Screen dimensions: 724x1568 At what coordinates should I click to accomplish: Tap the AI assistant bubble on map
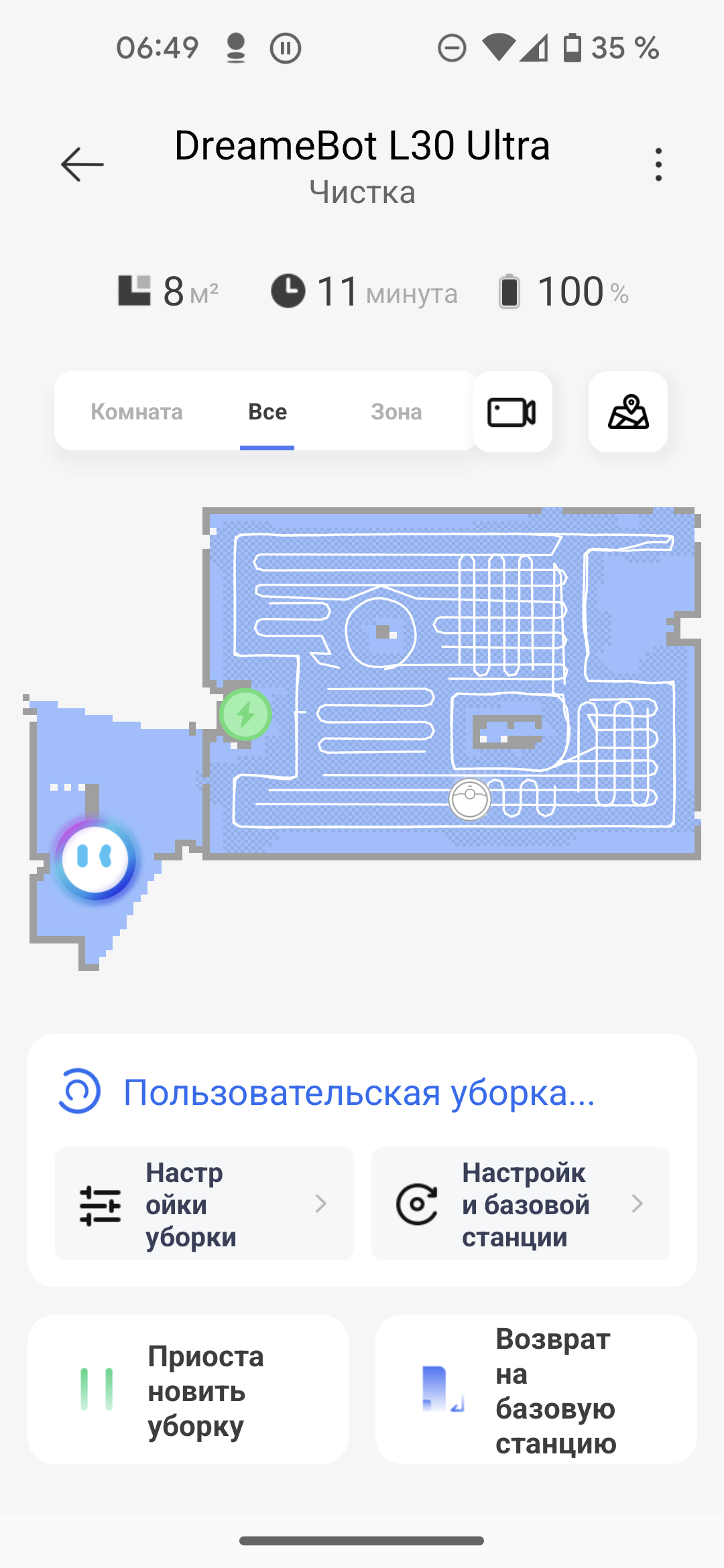coord(95,858)
